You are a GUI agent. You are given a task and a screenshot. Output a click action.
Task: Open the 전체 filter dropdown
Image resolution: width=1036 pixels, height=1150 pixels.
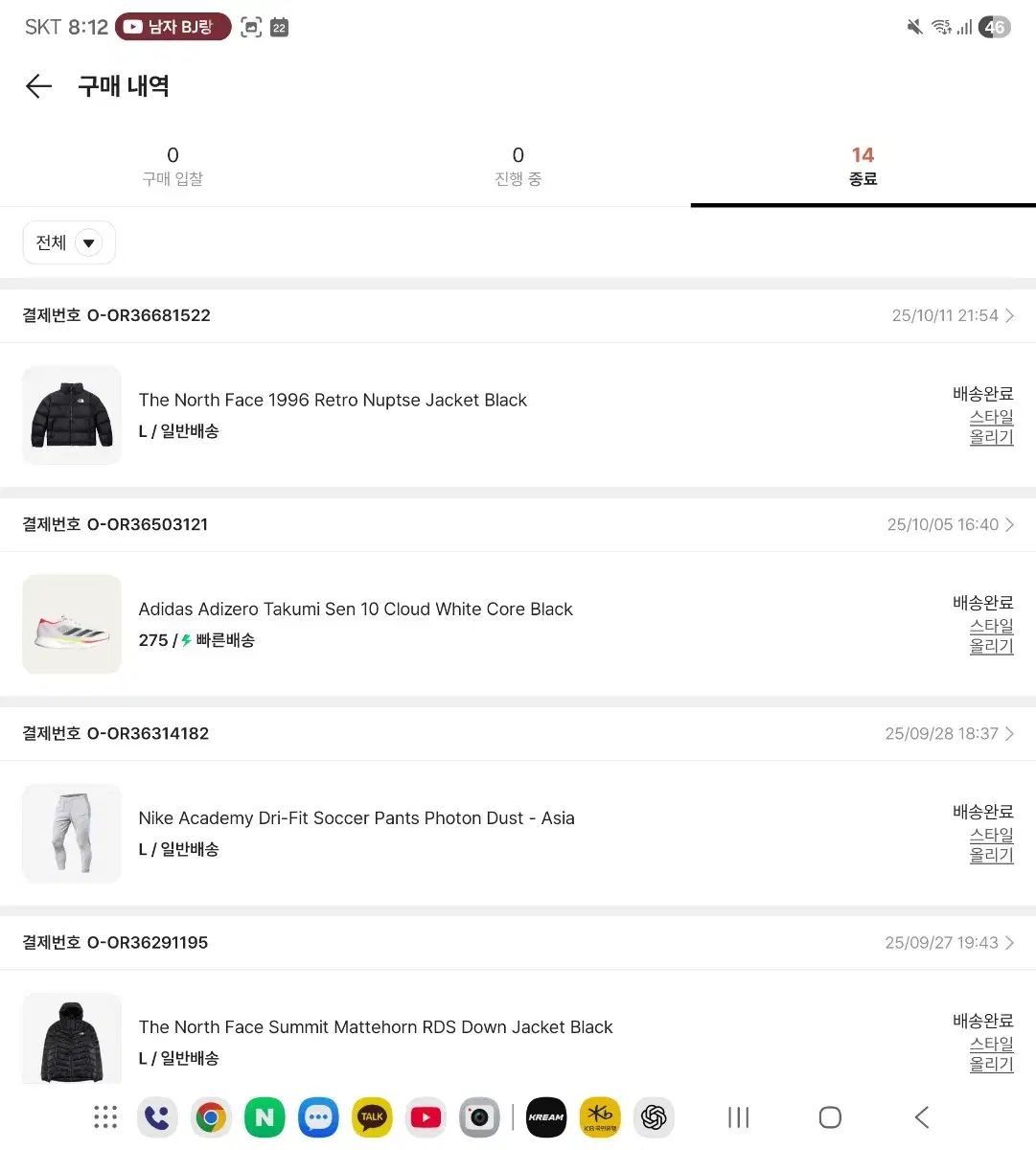point(68,242)
